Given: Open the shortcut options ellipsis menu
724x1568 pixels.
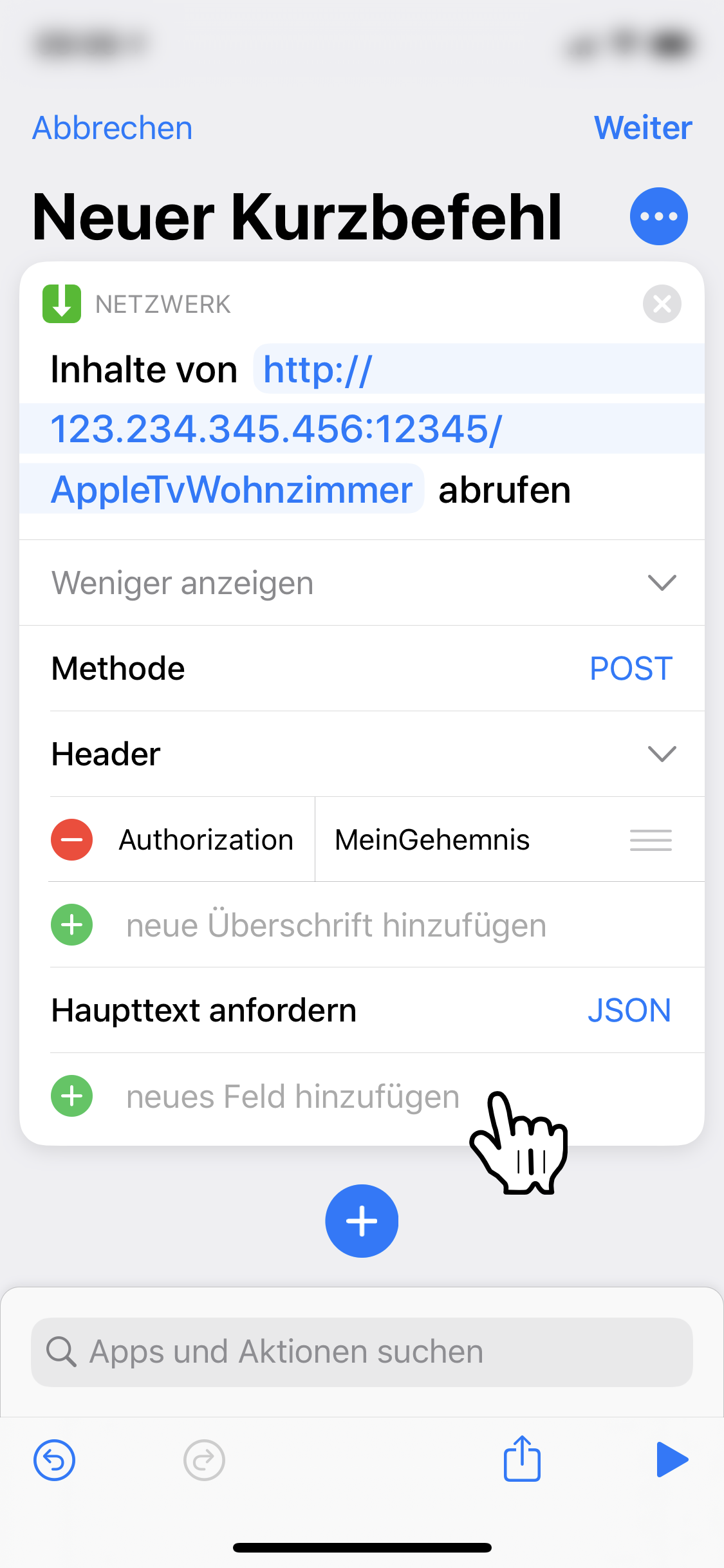Looking at the screenshot, I should (658, 216).
